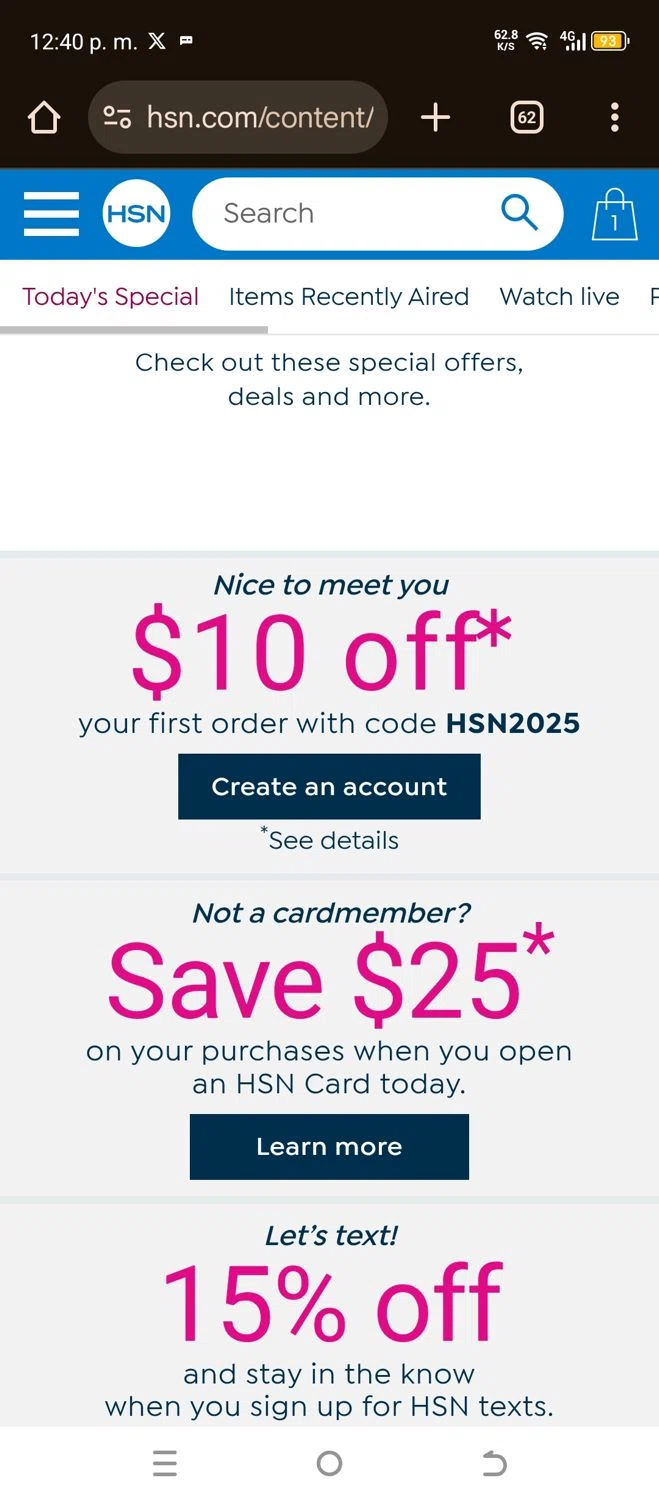Tap the magnifying glass search icon

pos(519,212)
